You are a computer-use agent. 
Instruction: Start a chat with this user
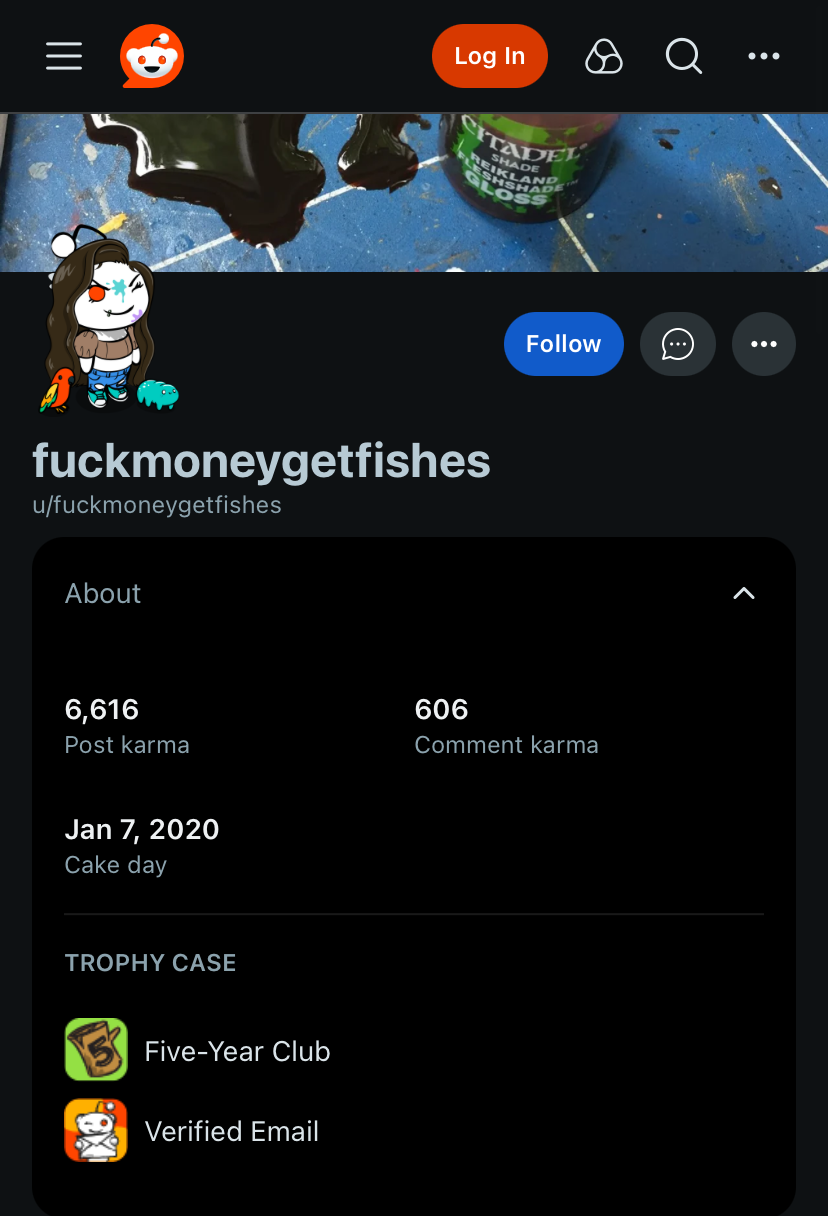[x=678, y=344]
